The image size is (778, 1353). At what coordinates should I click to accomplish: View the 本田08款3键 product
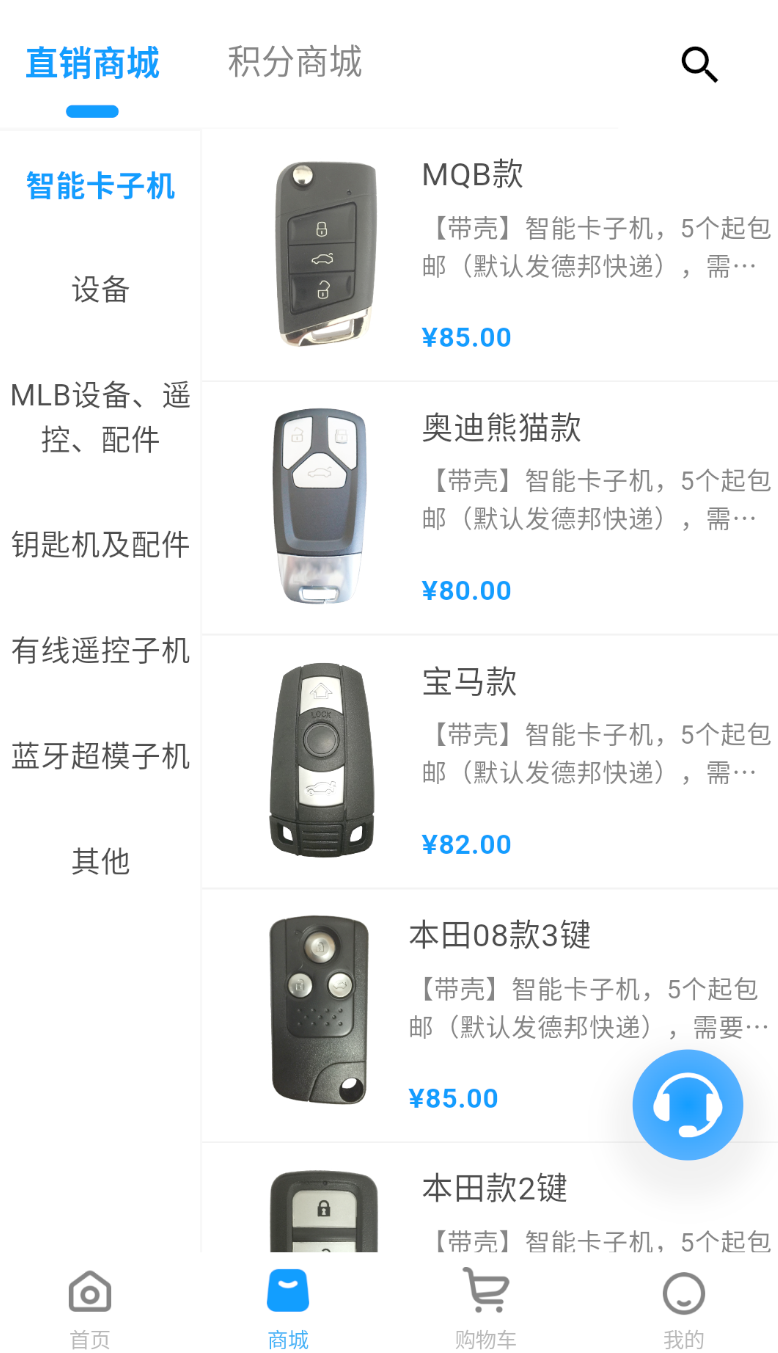click(490, 1015)
